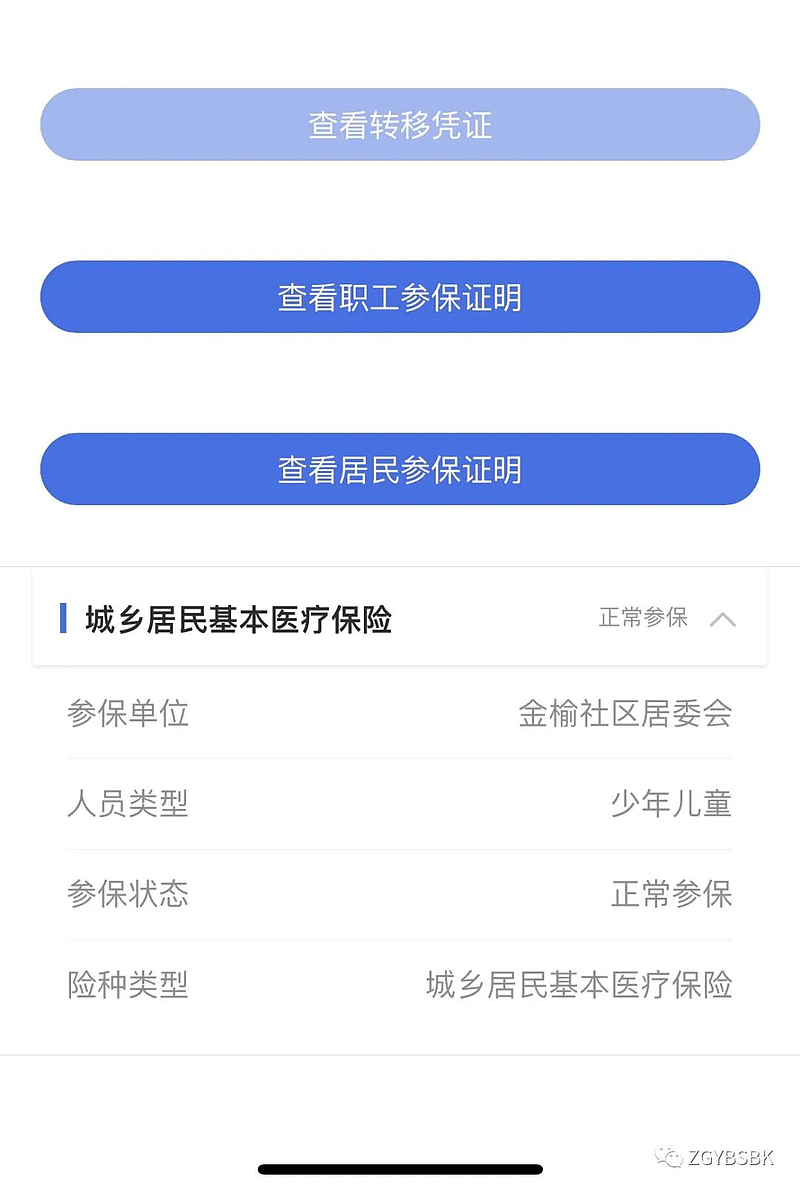Open 查看职工参保证明

click(400, 297)
